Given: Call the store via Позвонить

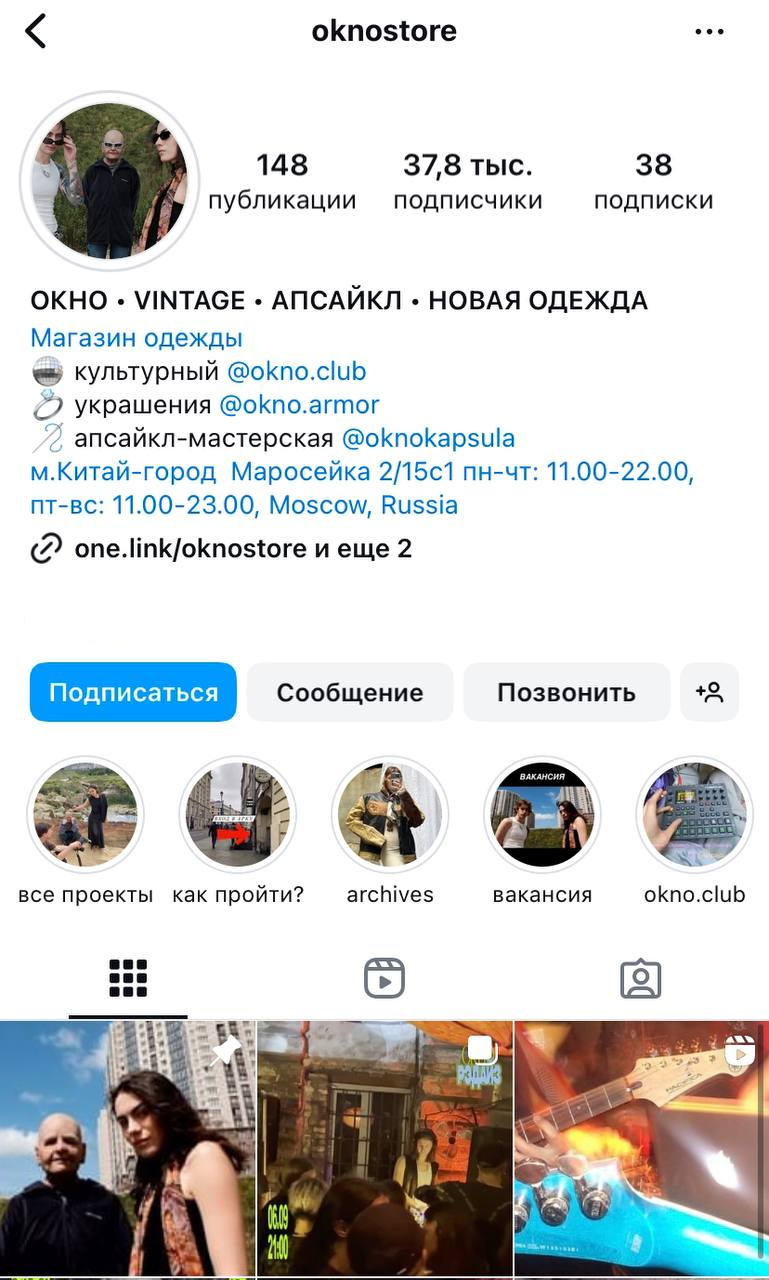Looking at the screenshot, I should click(x=566, y=692).
